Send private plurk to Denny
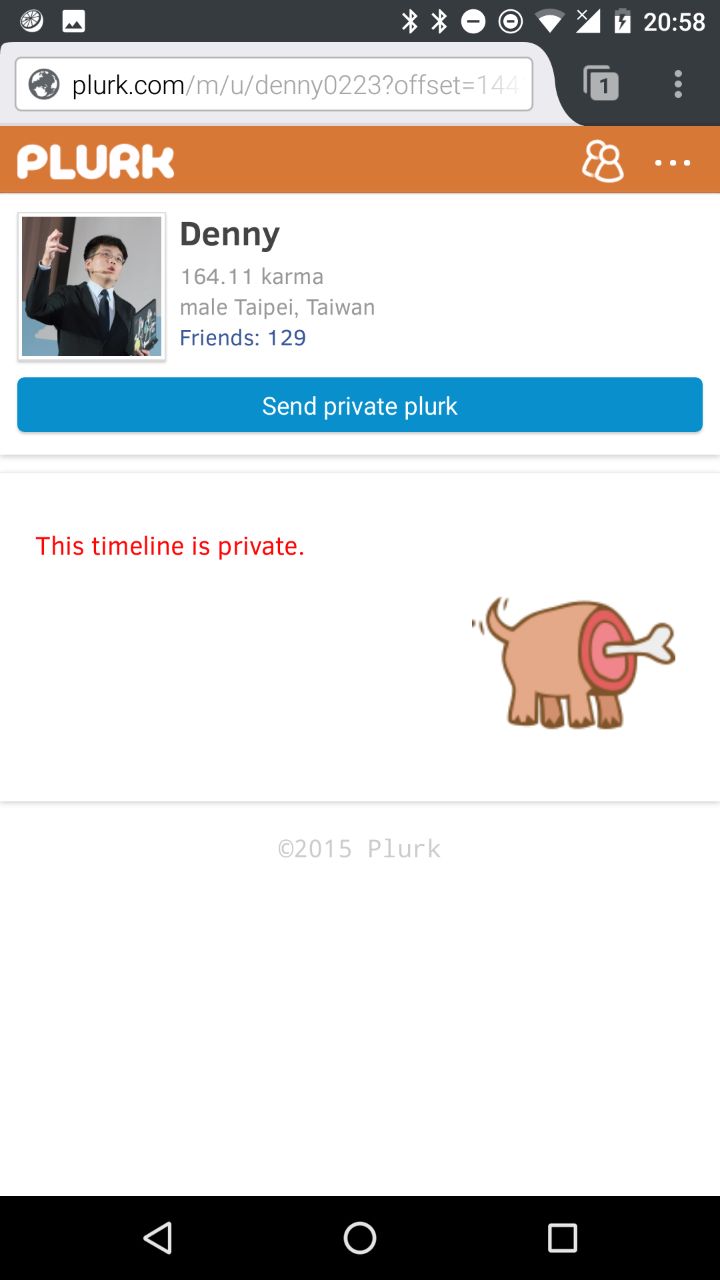The image size is (720, 1280). [360, 405]
